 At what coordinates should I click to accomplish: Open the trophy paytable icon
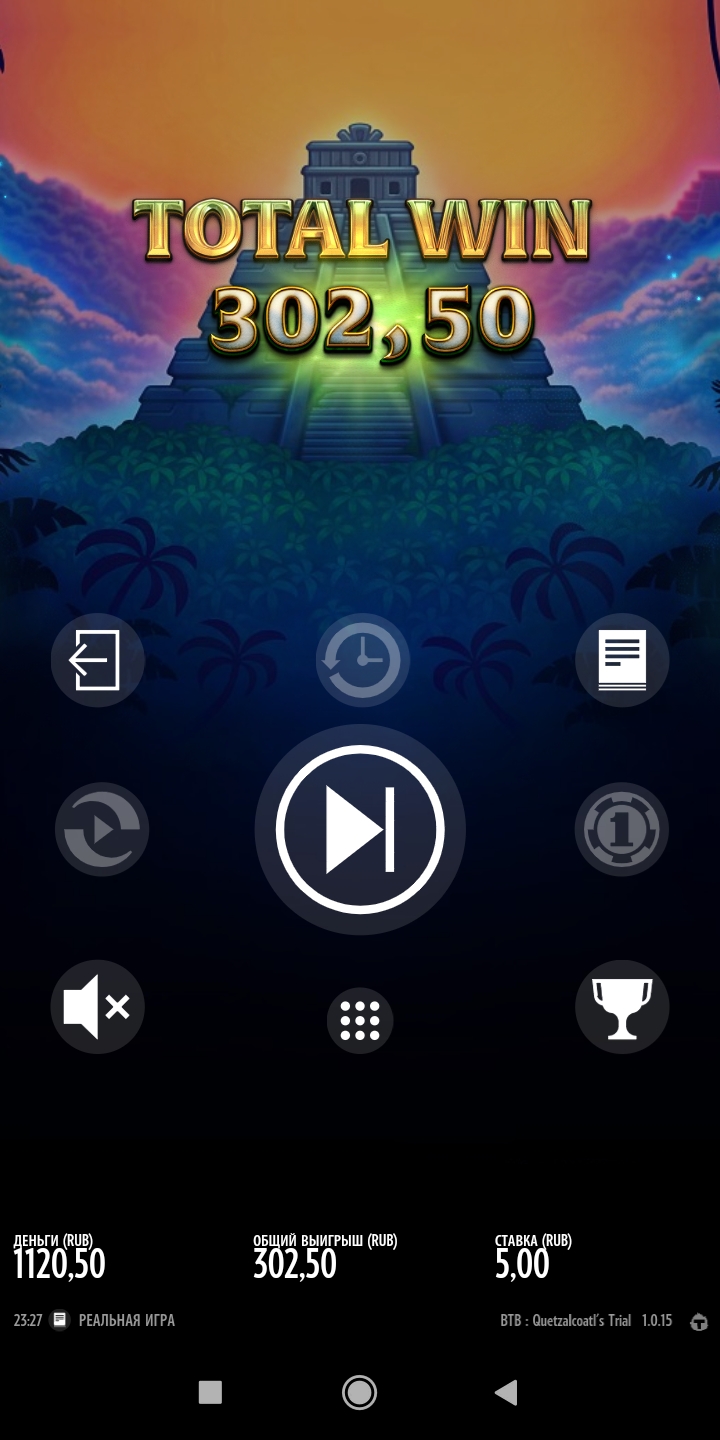click(x=622, y=1007)
